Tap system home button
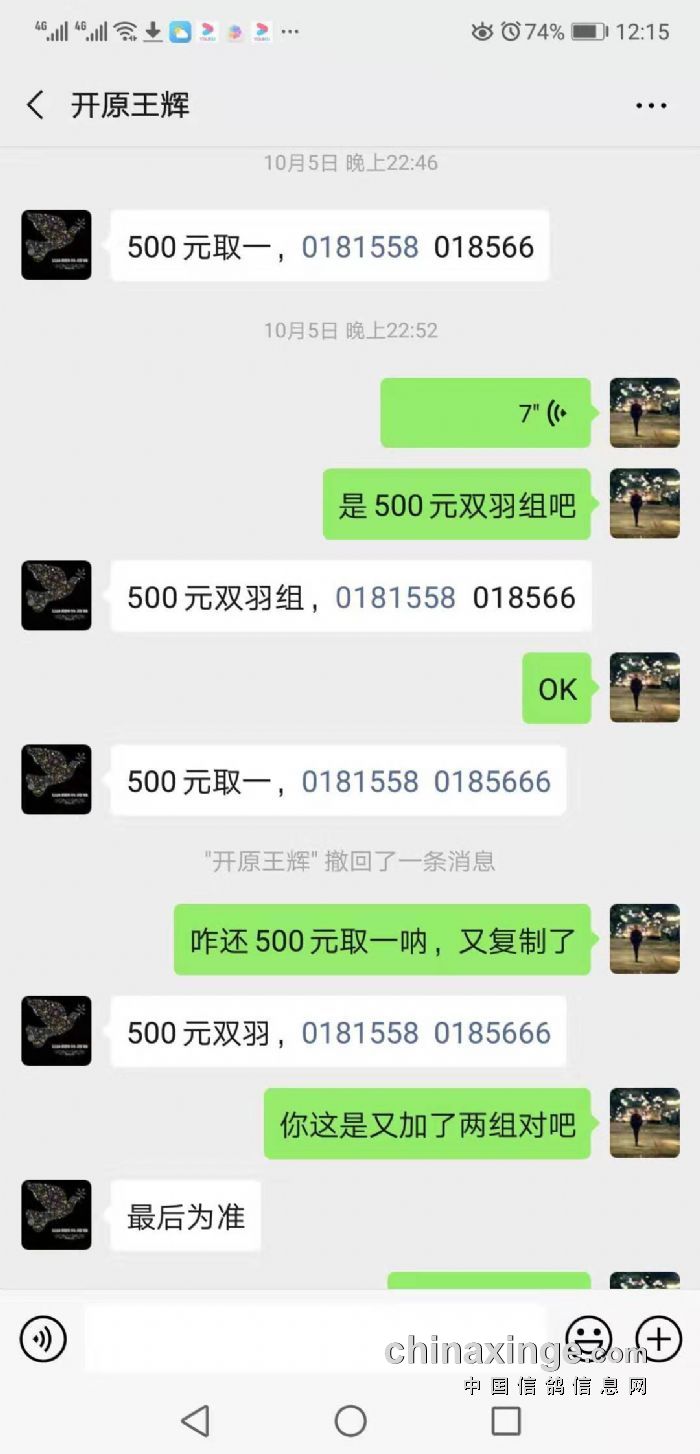 pos(350,1420)
